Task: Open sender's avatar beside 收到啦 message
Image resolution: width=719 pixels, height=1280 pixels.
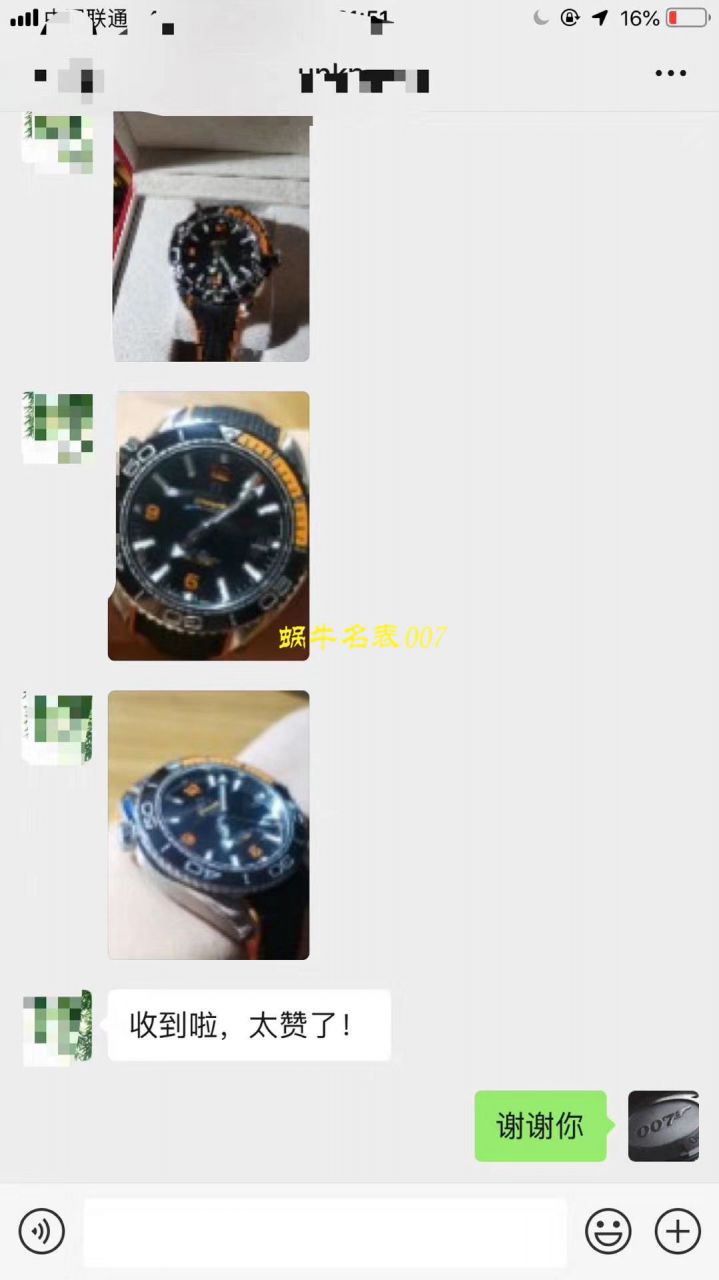Action: [58, 1026]
